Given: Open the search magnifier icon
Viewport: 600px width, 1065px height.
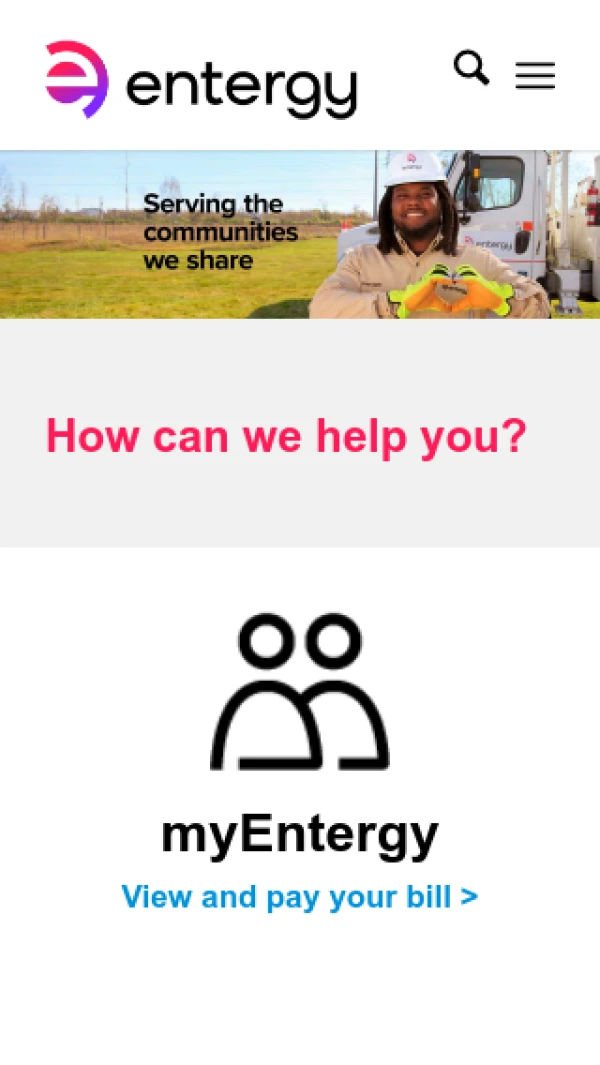Looking at the screenshot, I should click(x=471, y=68).
